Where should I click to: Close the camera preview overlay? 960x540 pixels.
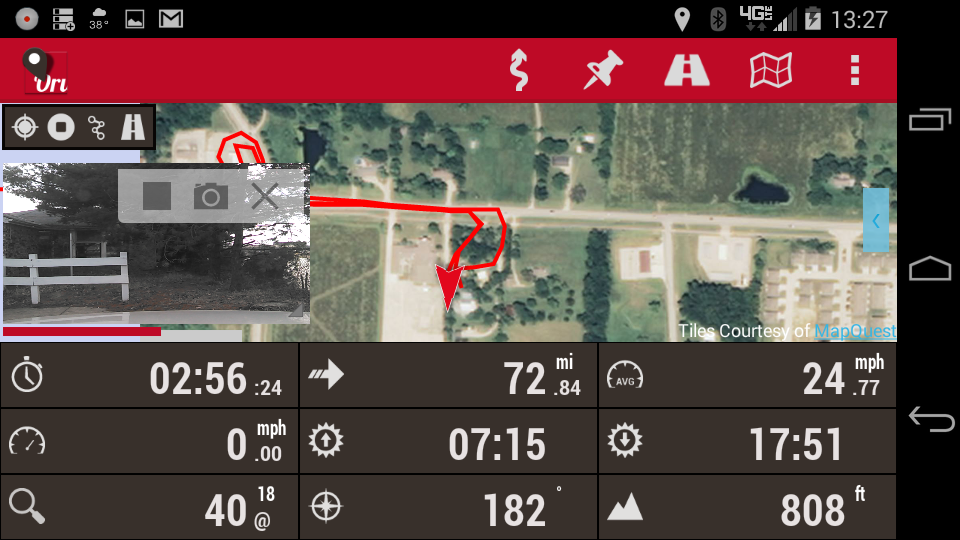coord(264,196)
